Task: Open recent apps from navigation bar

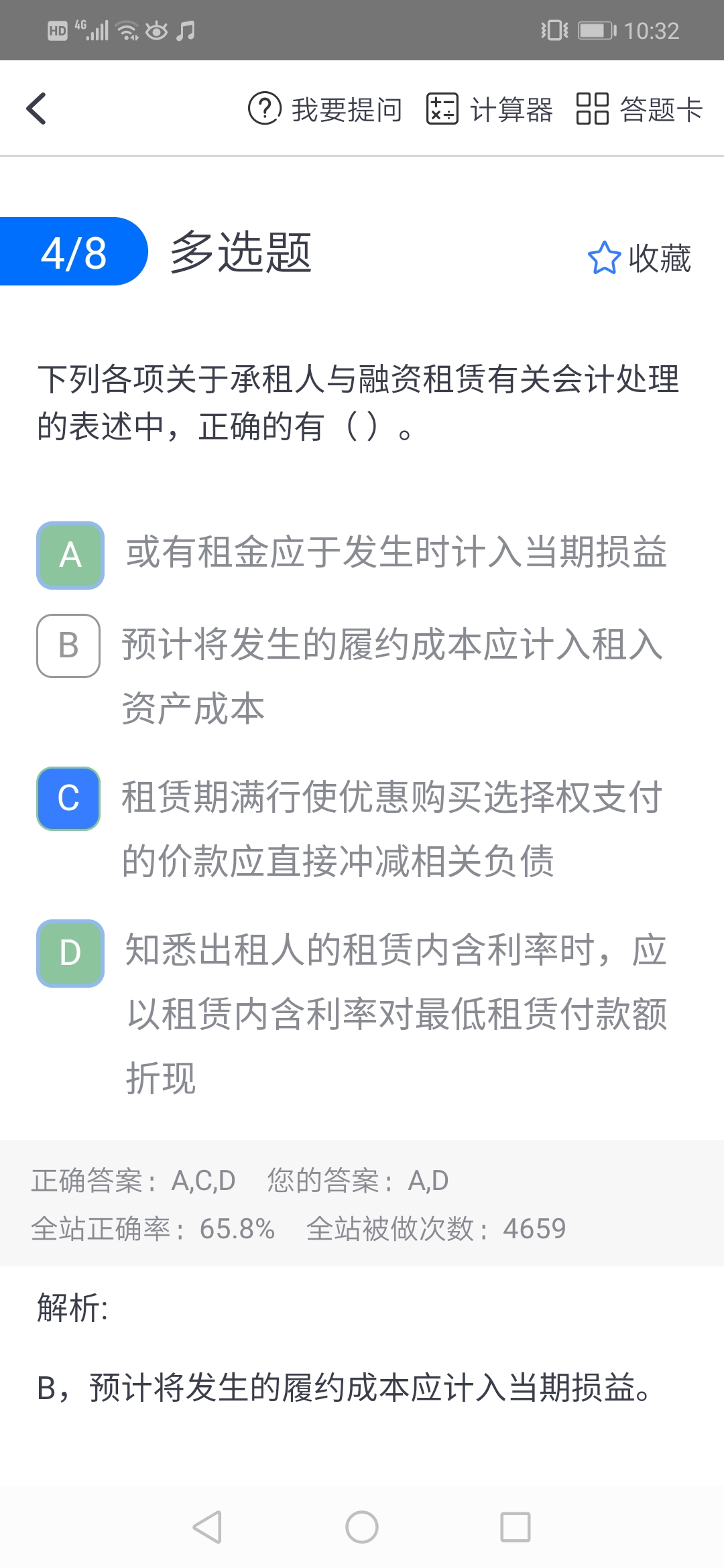Action: pos(516,1527)
